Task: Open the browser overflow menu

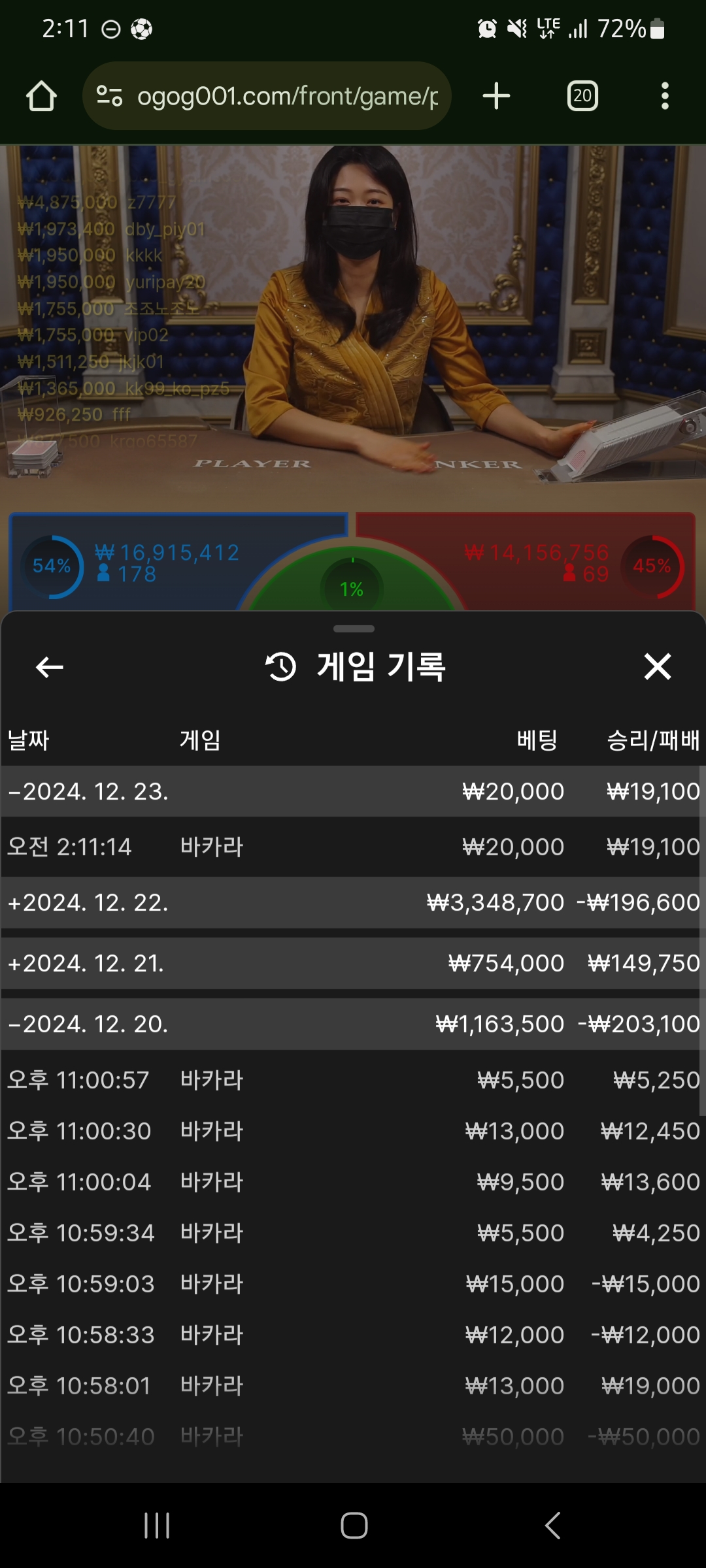Action: tap(665, 96)
